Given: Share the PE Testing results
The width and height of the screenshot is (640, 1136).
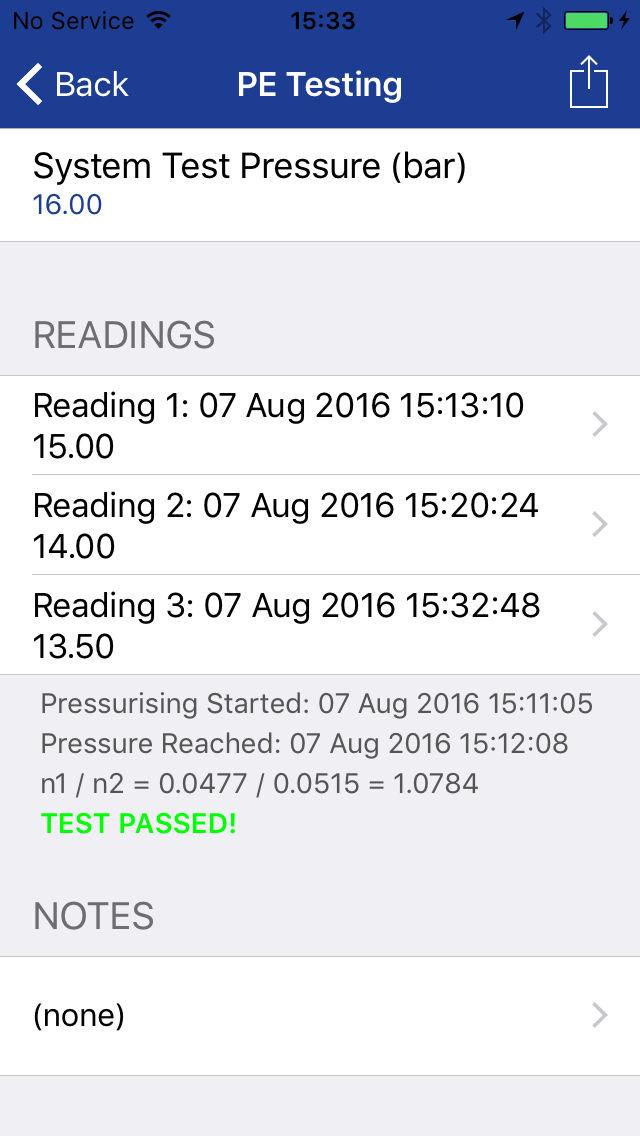Looking at the screenshot, I should point(589,83).
